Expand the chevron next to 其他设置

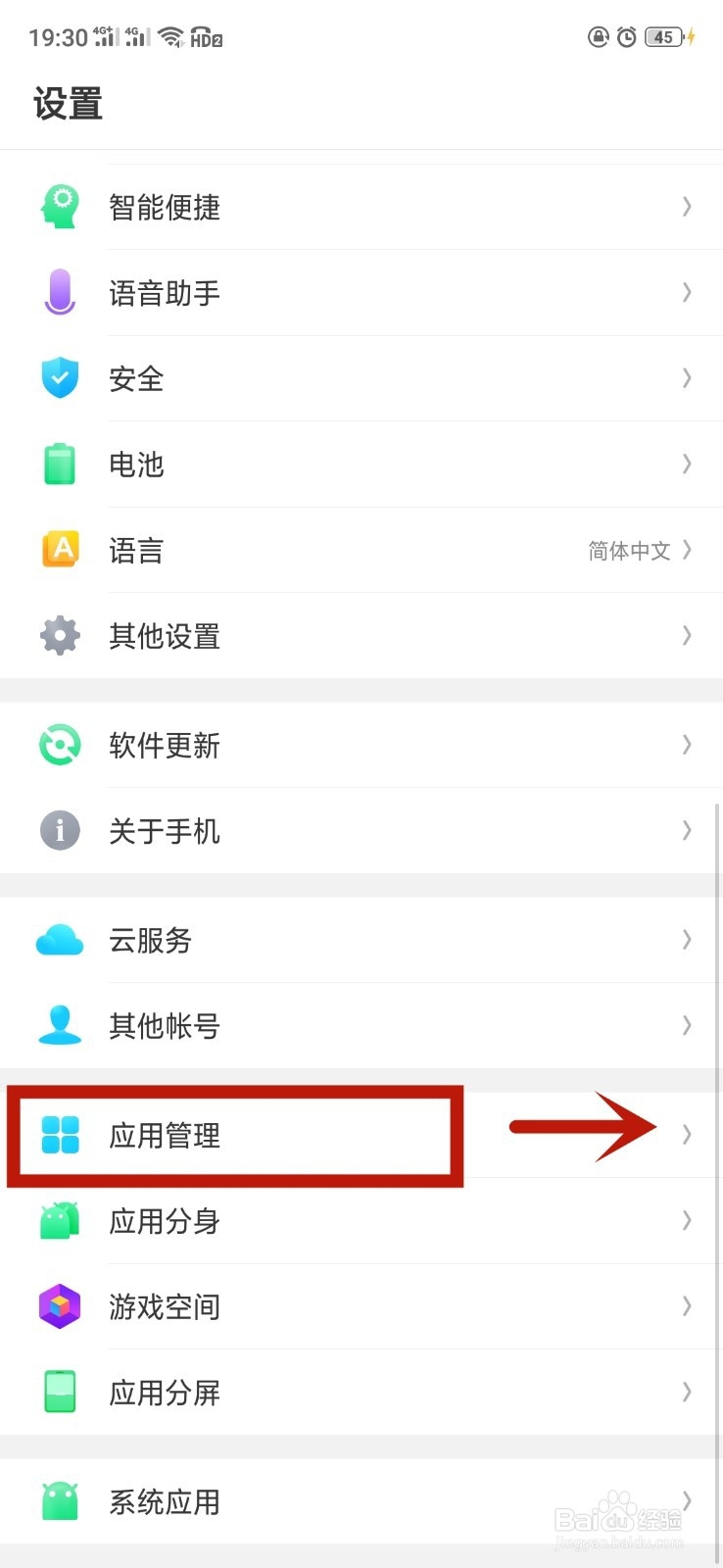tap(686, 636)
